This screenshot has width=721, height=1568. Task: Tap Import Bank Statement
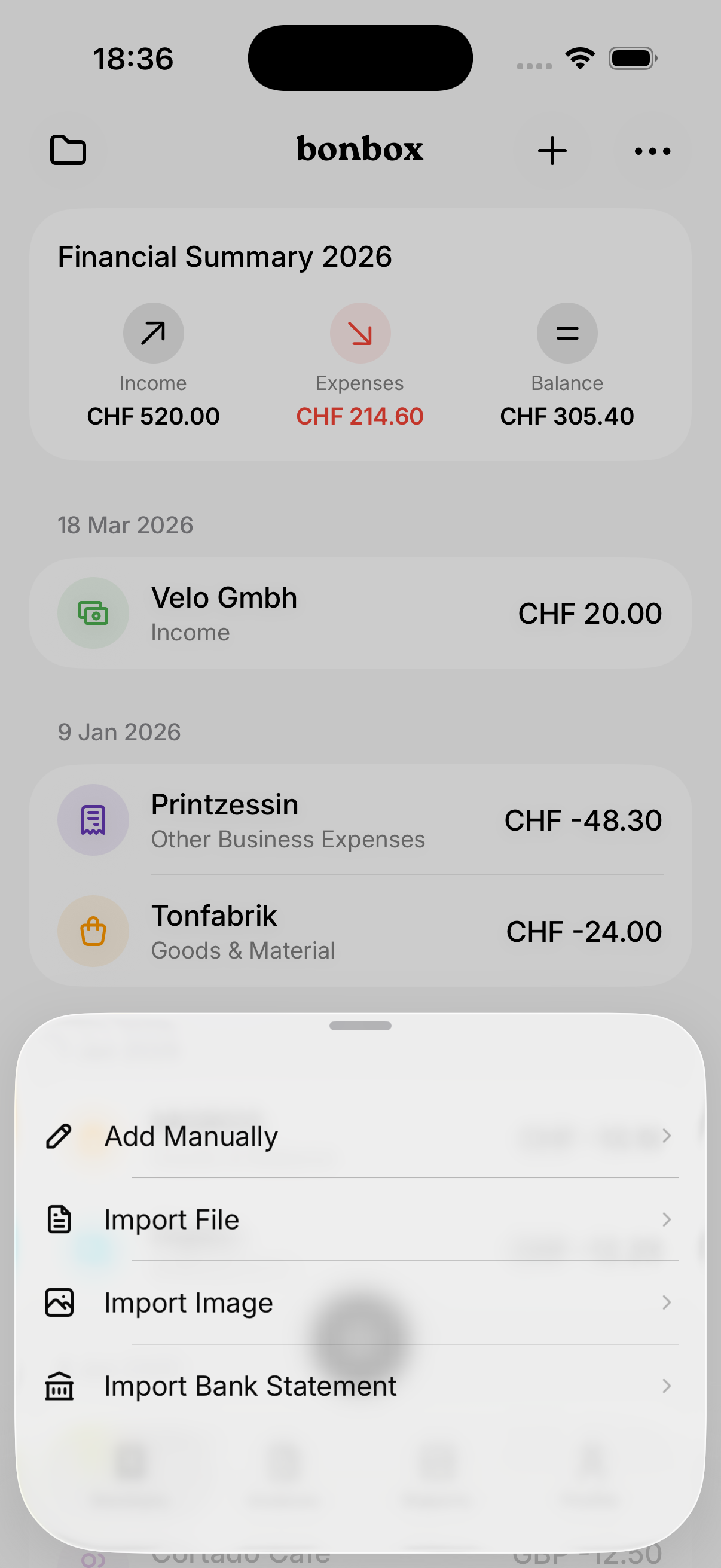359,1386
